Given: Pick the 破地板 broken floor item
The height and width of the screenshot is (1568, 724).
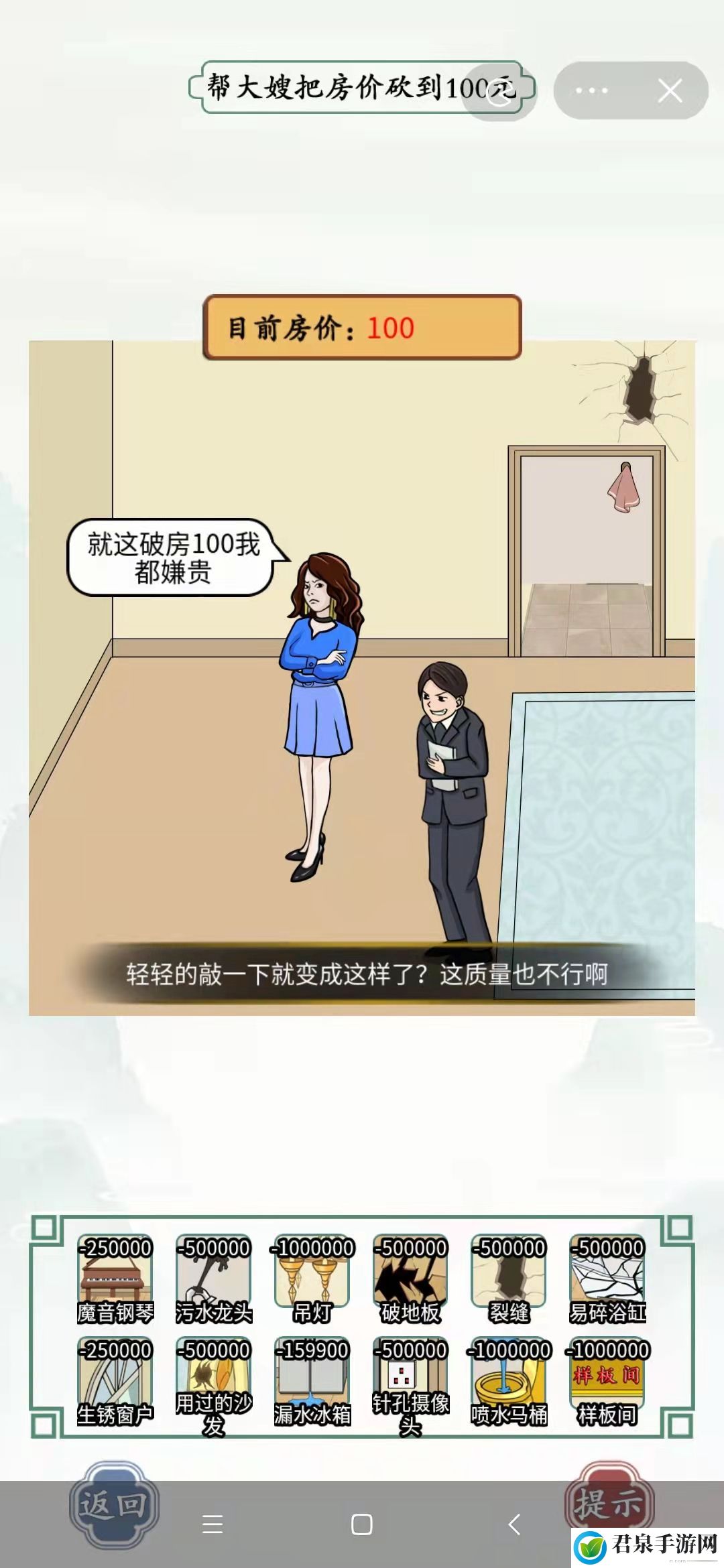Looking at the screenshot, I should point(410,1279).
